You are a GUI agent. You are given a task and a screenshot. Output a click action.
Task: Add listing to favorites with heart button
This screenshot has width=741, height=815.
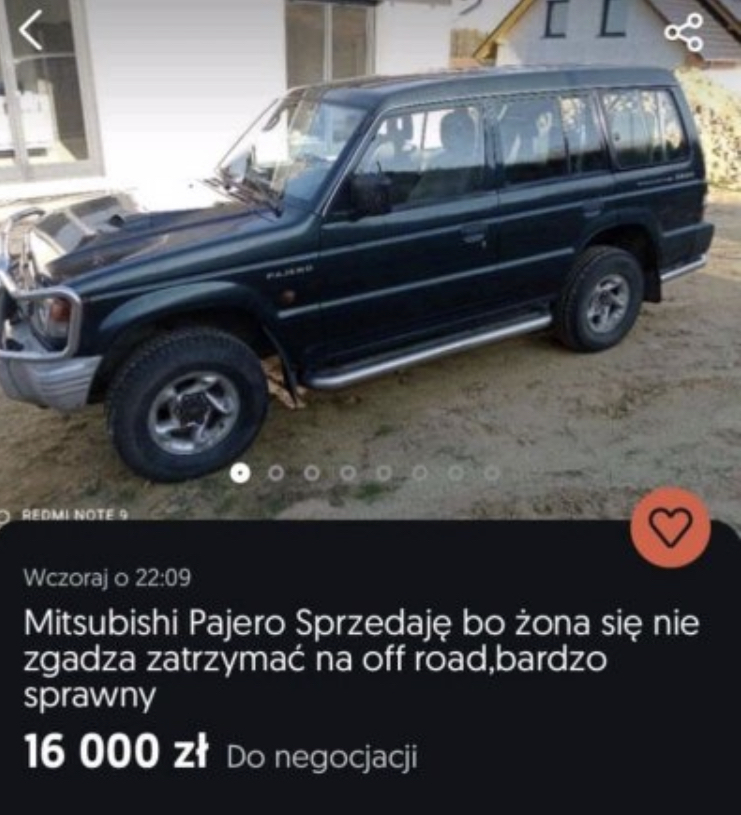670,527
